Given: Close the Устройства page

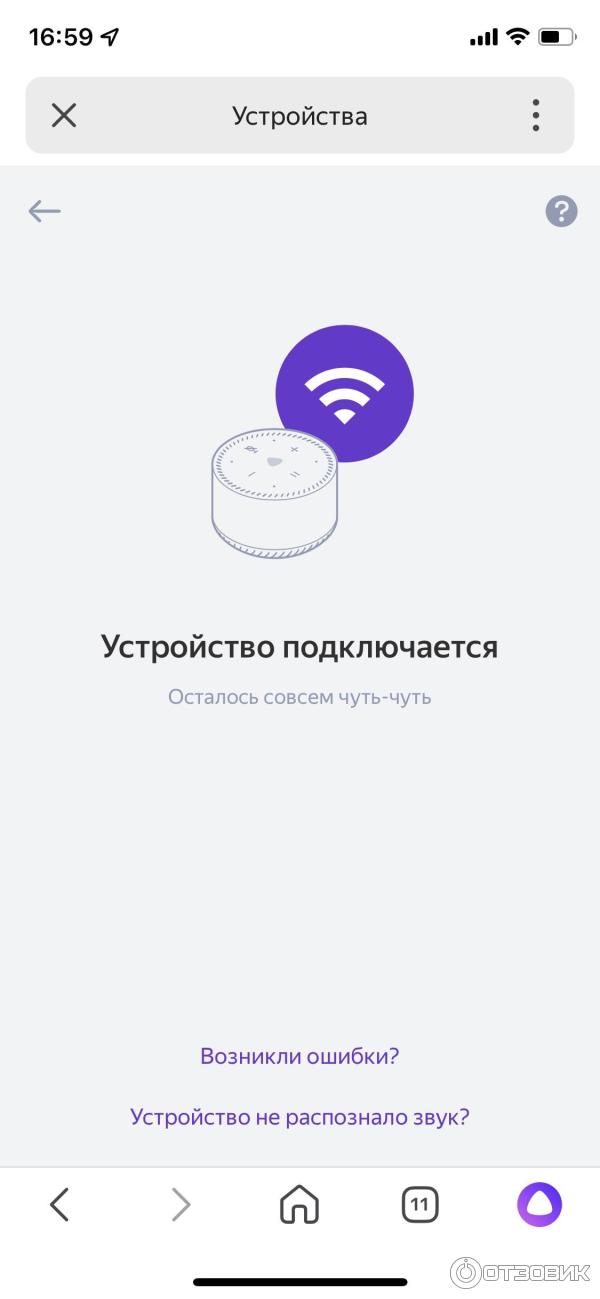Looking at the screenshot, I should tap(64, 116).
